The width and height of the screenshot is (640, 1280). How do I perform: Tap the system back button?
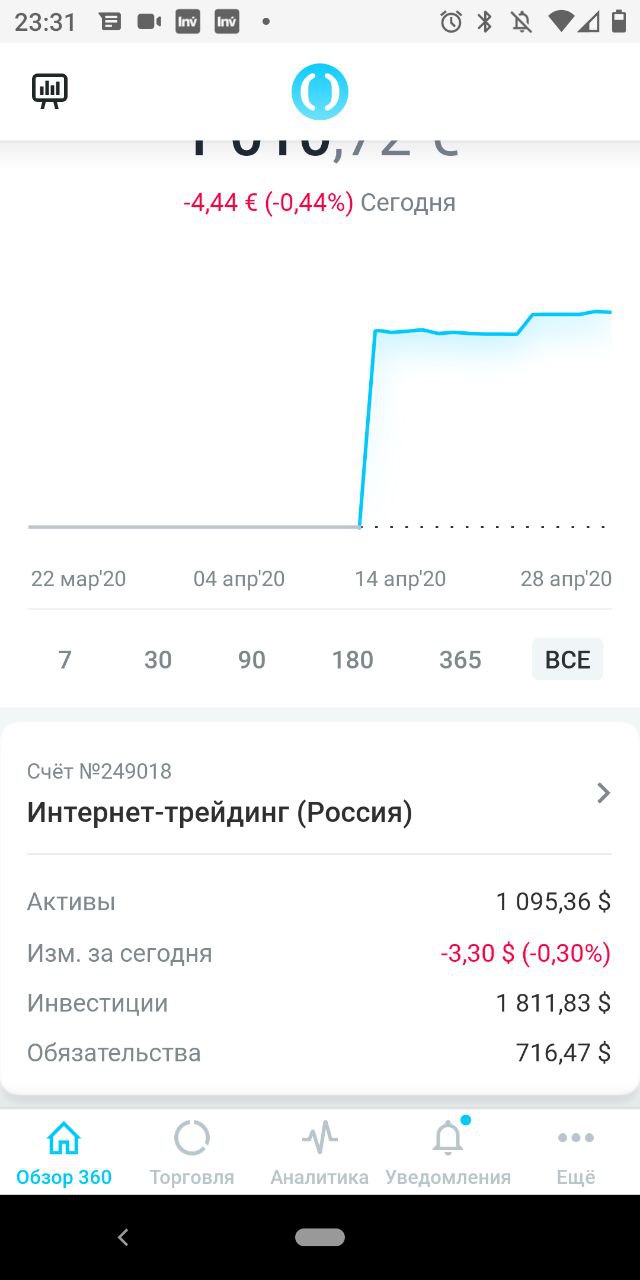coord(123,1237)
